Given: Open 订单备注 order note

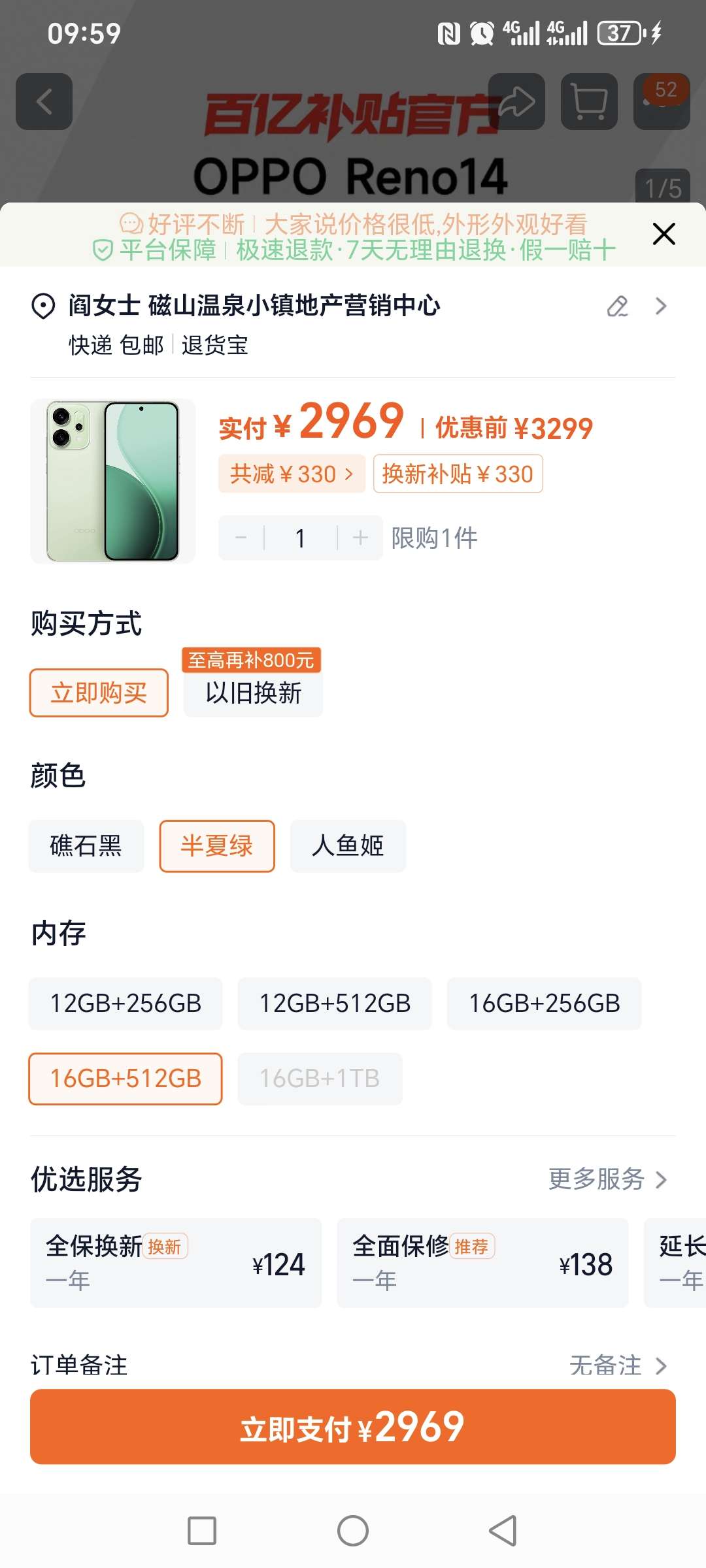Looking at the screenshot, I should (x=353, y=1365).
